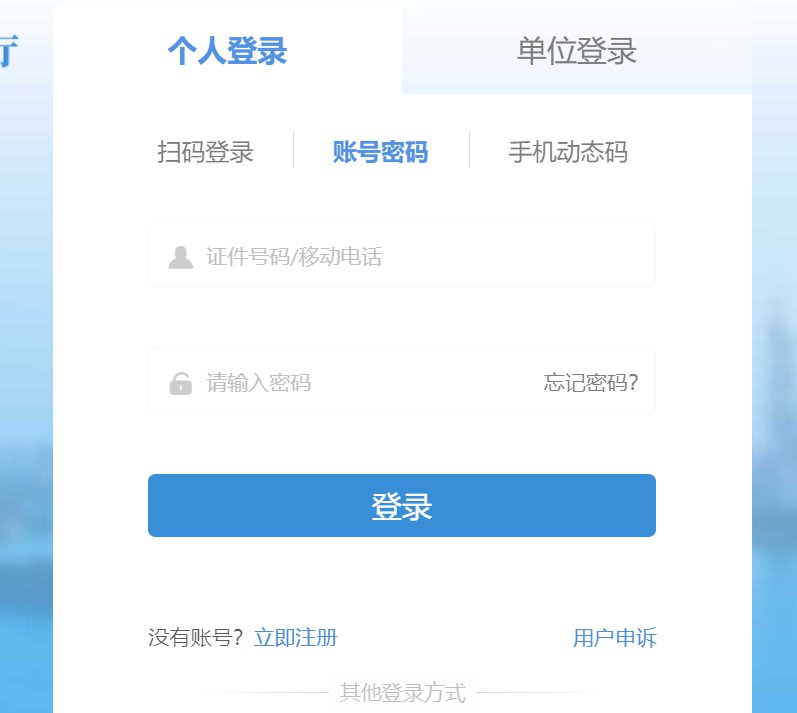
Task: Select the 账号密码 login method
Action: (380, 152)
